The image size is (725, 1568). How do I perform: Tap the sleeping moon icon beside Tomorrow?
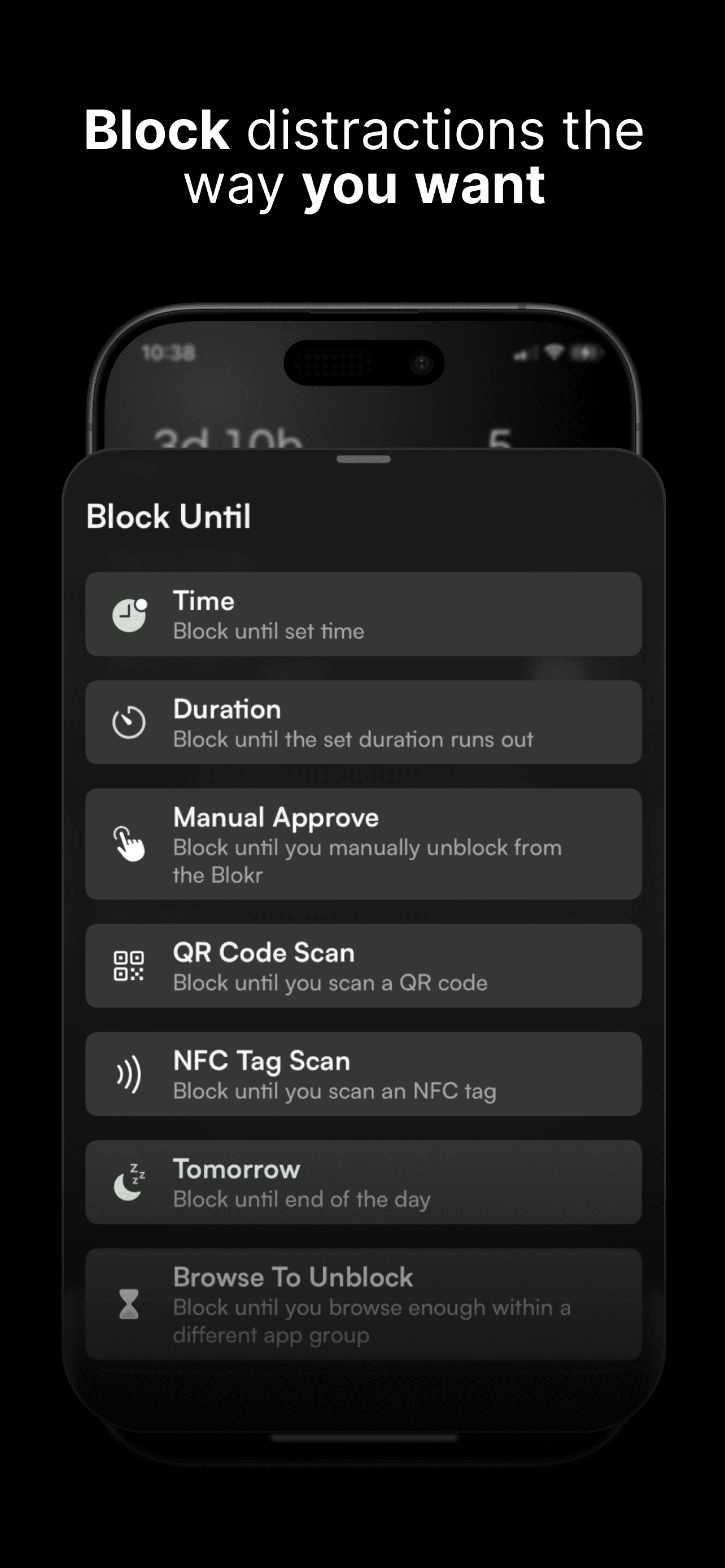(x=129, y=1182)
